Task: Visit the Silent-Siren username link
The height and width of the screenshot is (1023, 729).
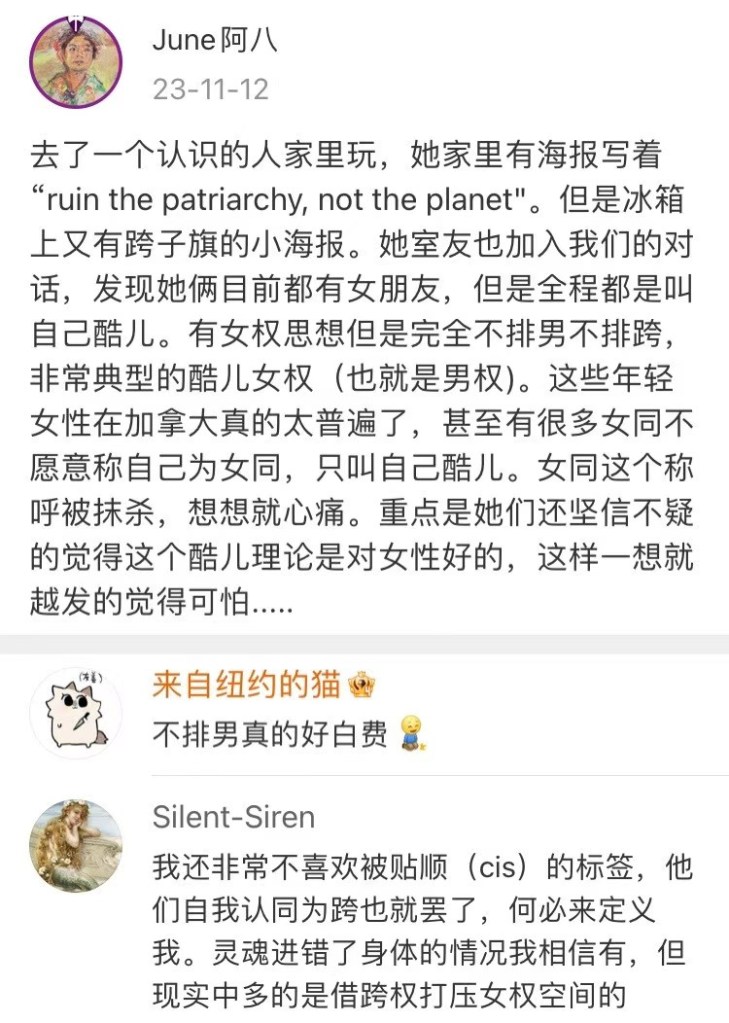Action: point(233,817)
